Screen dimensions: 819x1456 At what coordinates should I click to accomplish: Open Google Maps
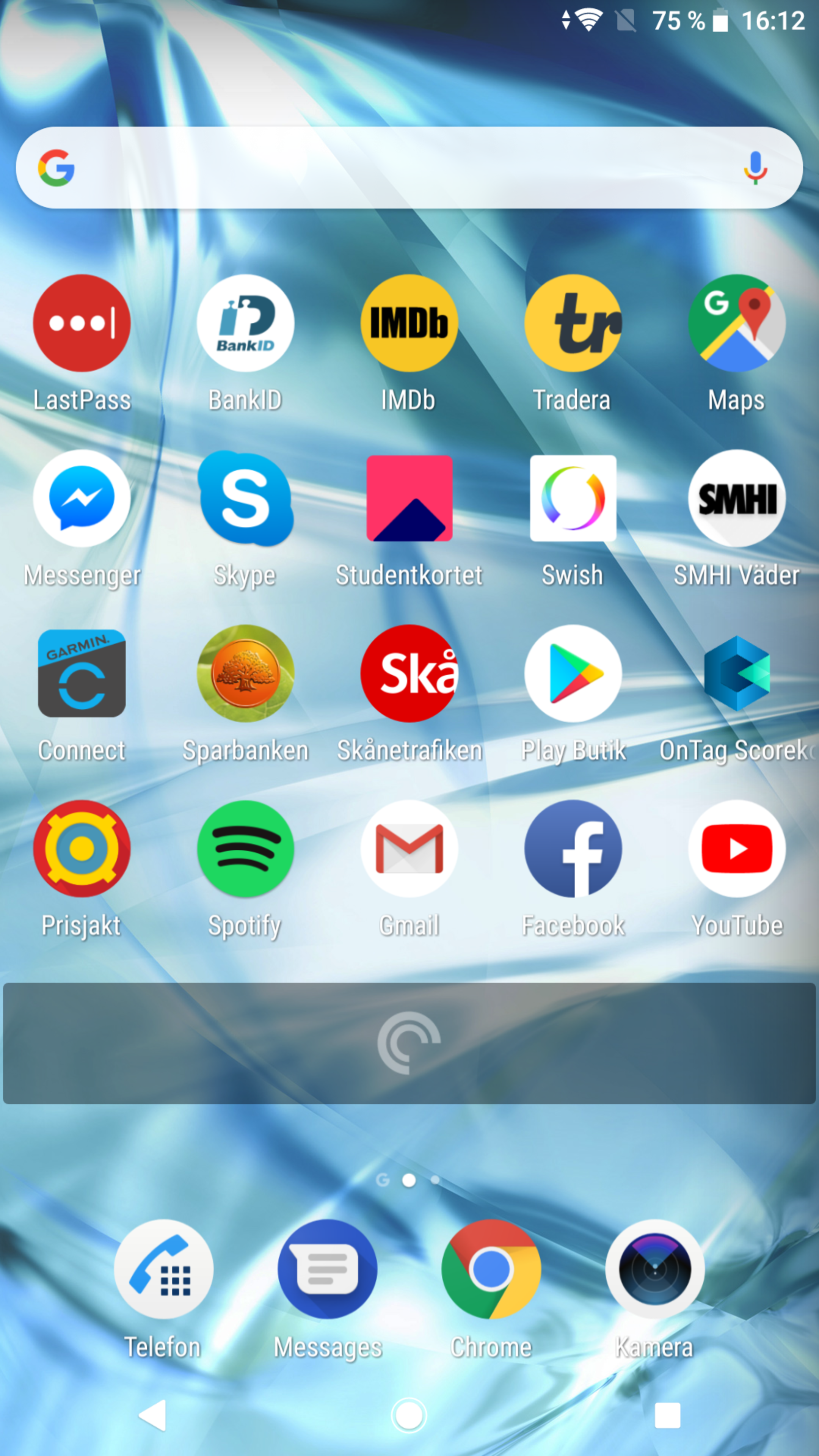tap(736, 323)
